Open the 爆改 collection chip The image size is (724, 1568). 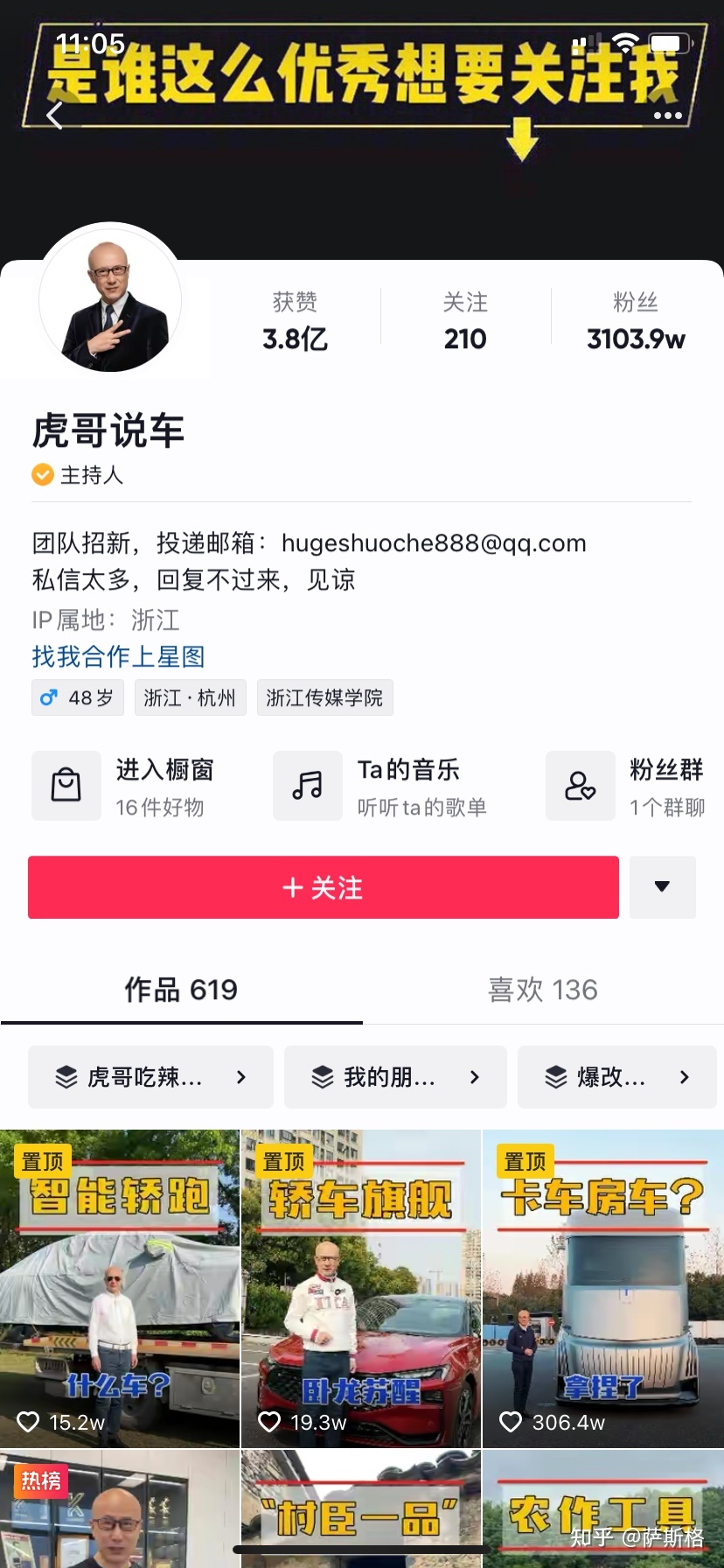[x=616, y=1077]
